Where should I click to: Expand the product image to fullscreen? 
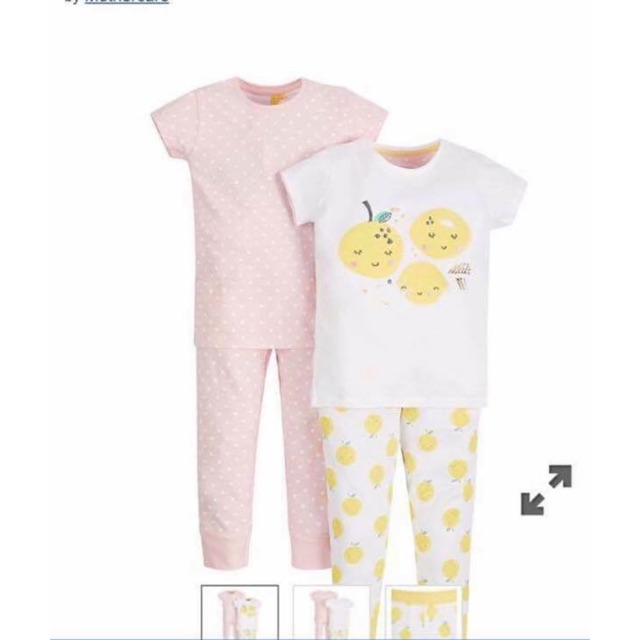tap(546, 490)
